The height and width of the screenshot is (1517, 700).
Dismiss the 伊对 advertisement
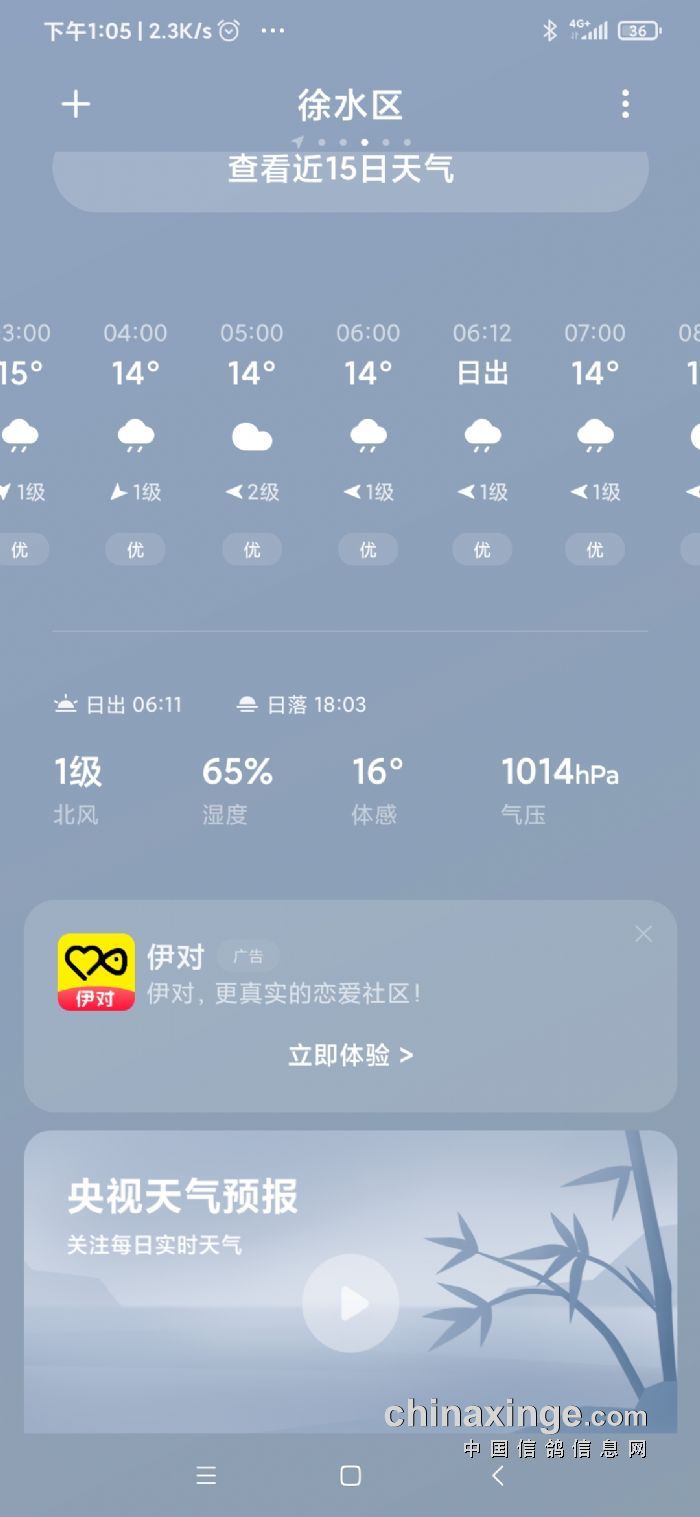click(x=643, y=934)
